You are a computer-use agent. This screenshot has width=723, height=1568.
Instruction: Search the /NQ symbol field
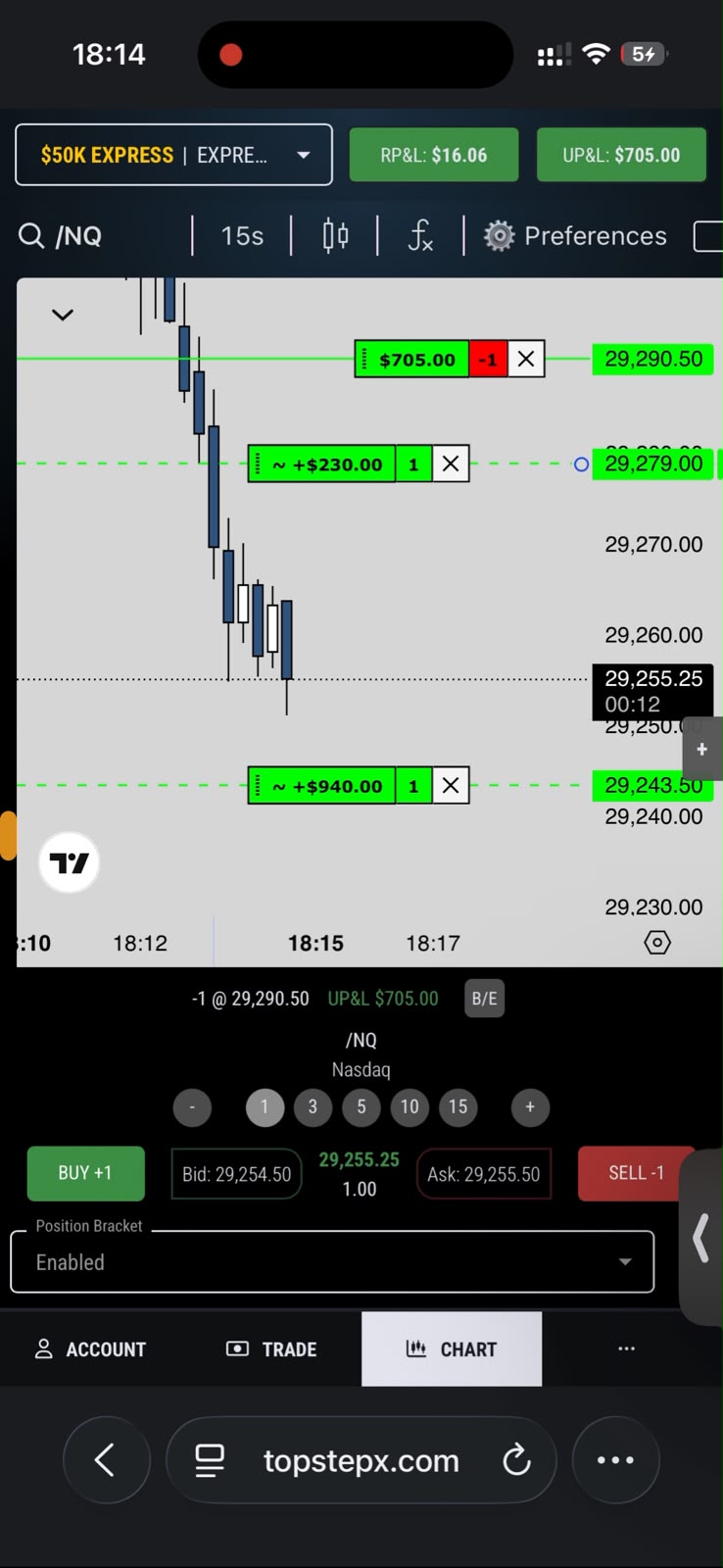click(61, 236)
